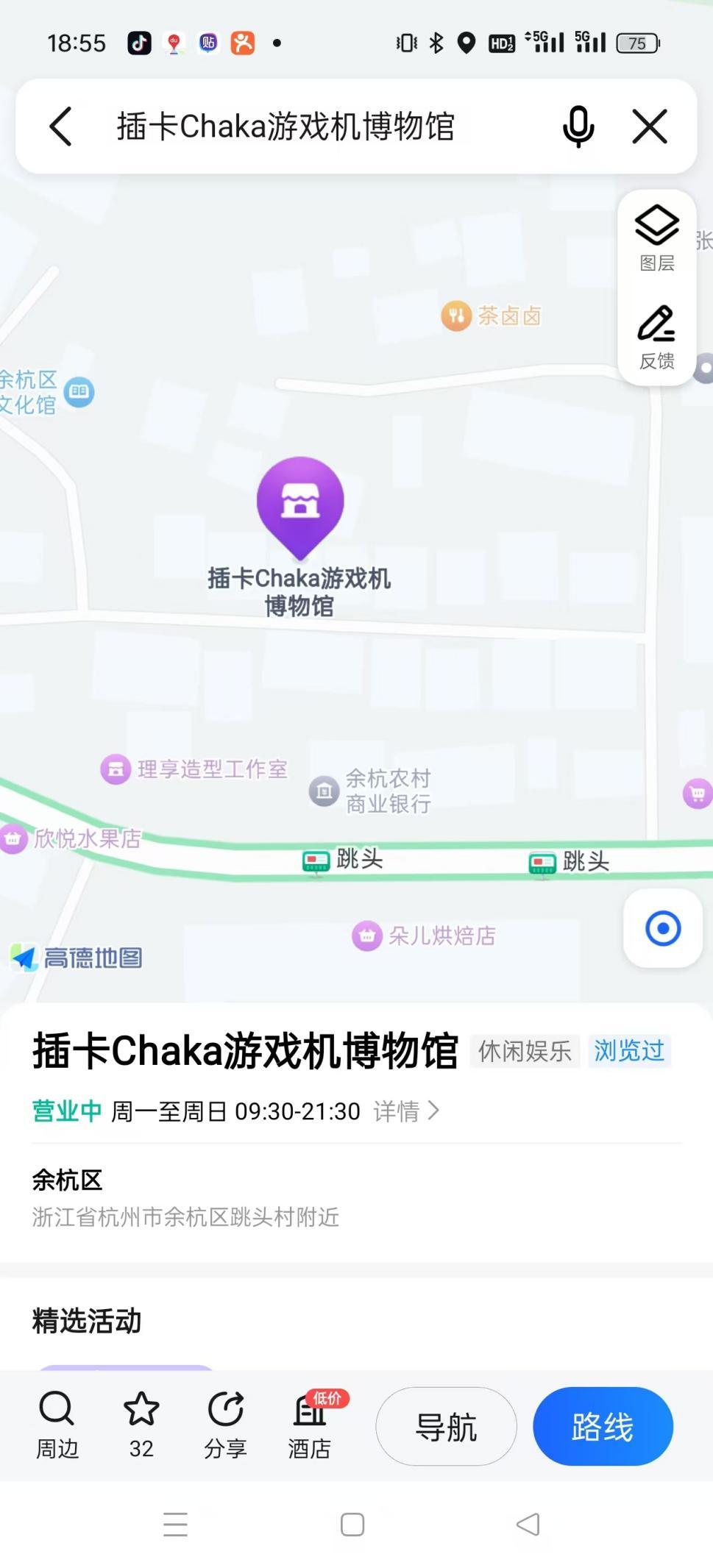713x1568 pixels.
Task: Clear the search with the X
Action: pyautogui.click(x=650, y=126)
